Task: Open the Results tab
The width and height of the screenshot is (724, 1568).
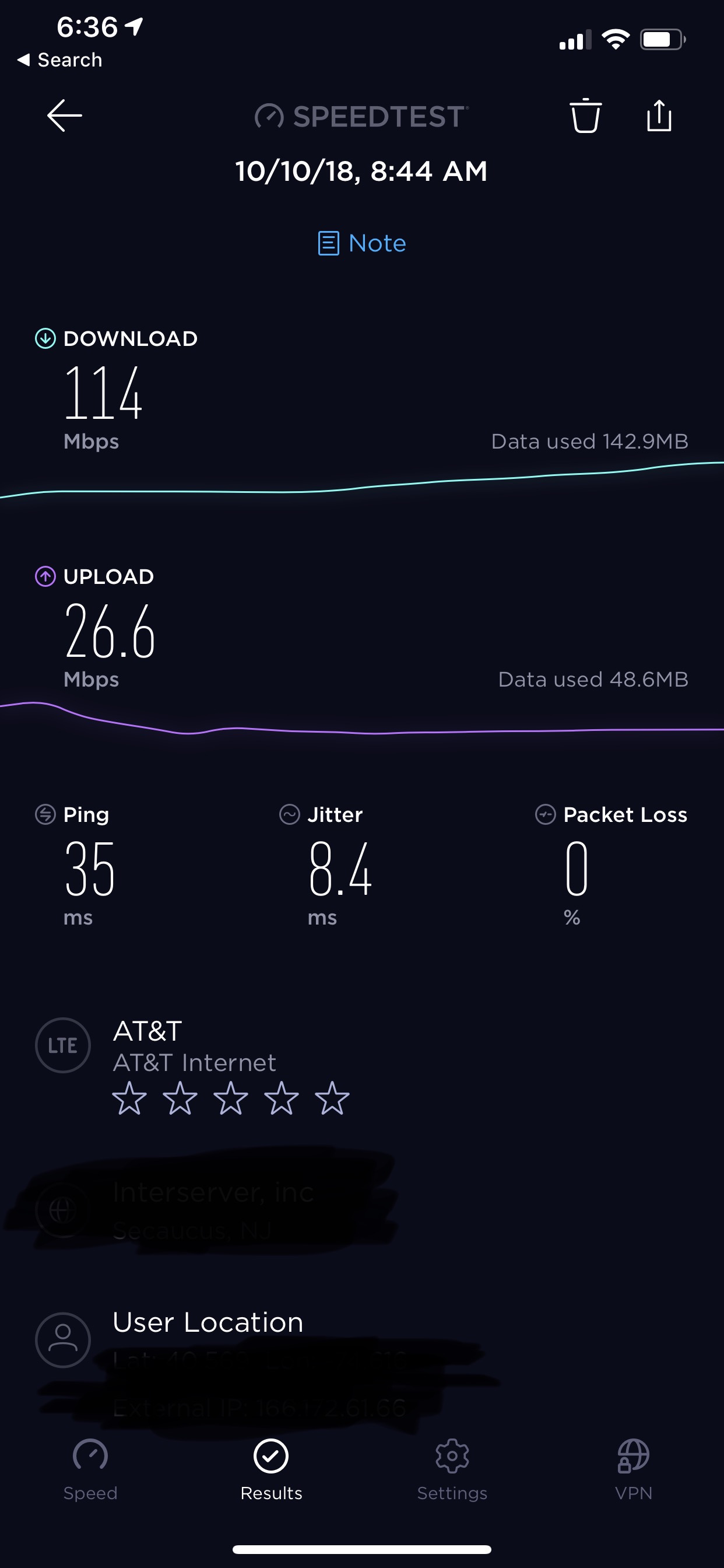Action: point(271,1470)
